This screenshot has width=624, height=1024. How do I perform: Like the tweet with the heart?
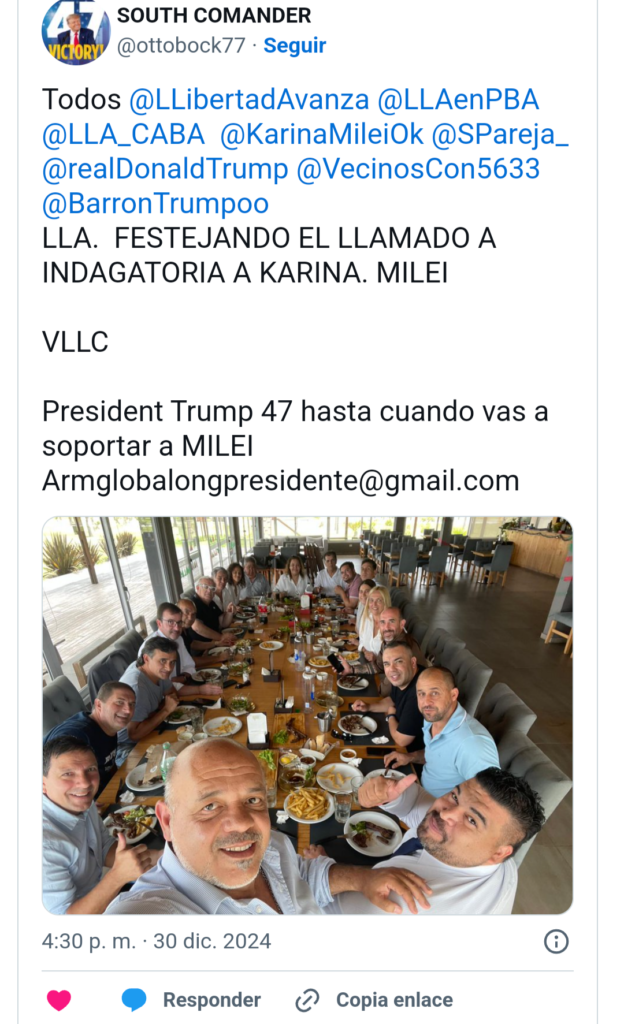[59, 1000]
